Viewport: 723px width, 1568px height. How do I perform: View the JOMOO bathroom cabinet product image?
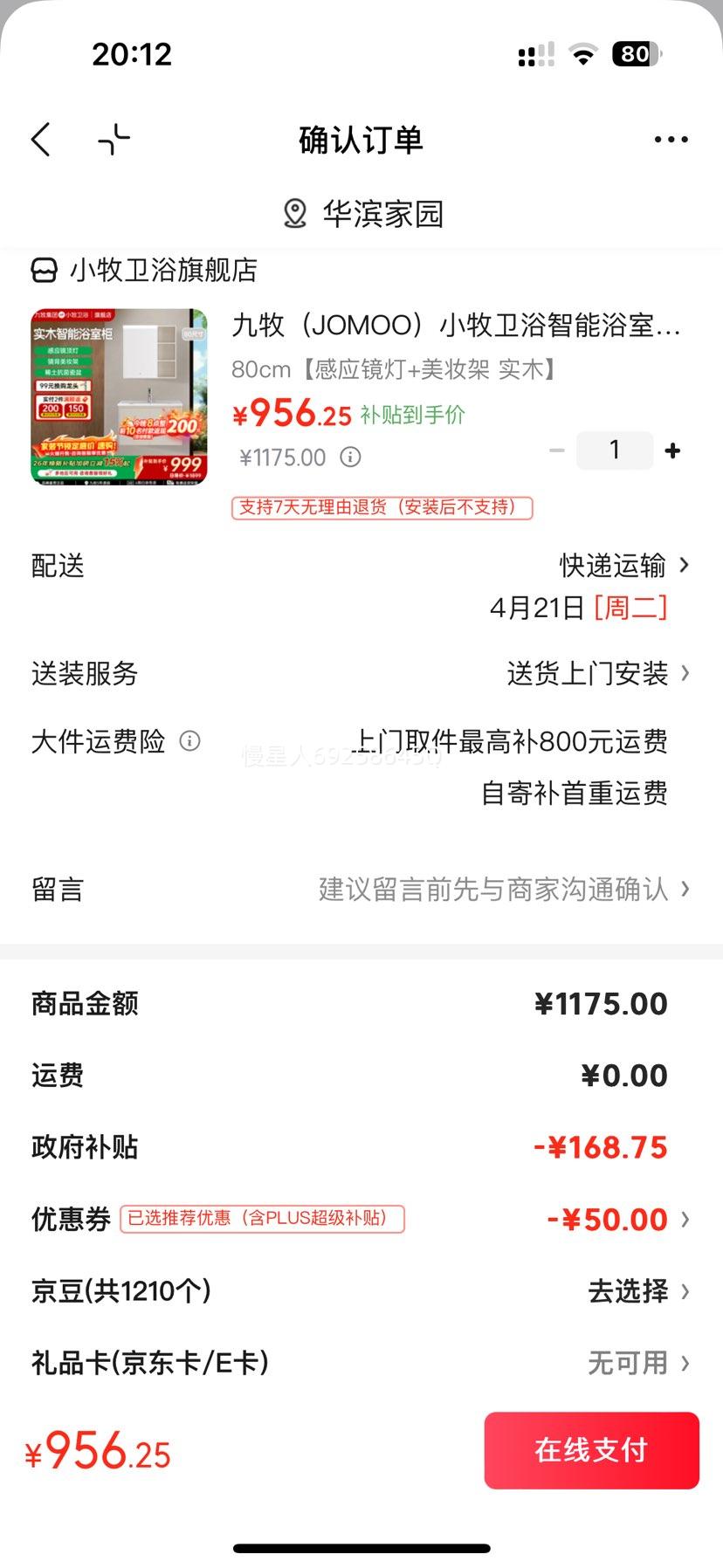pyautogui.click(x=119, y=395)
